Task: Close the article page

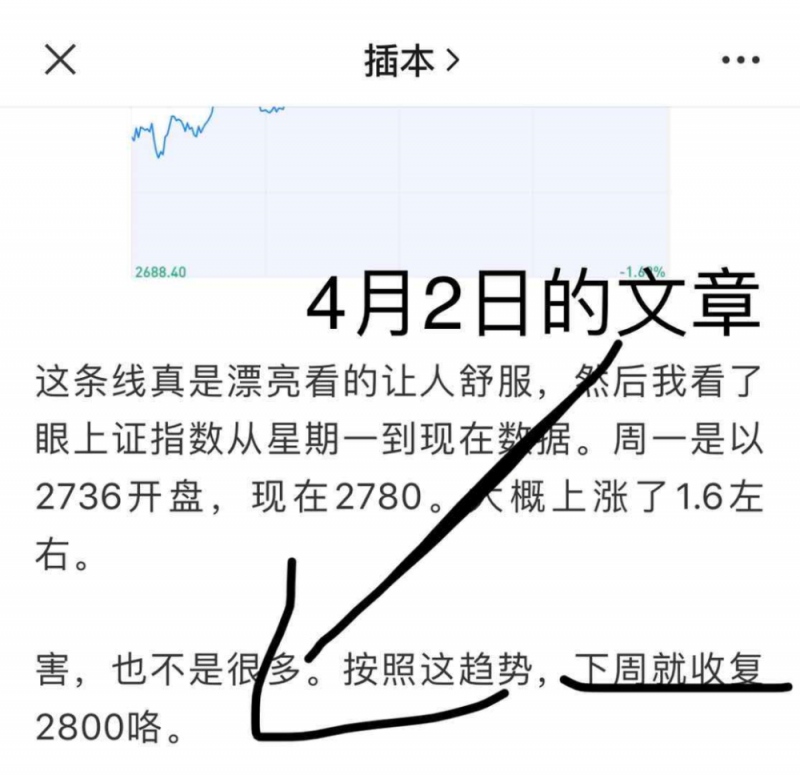Action: tap(61, 60)
